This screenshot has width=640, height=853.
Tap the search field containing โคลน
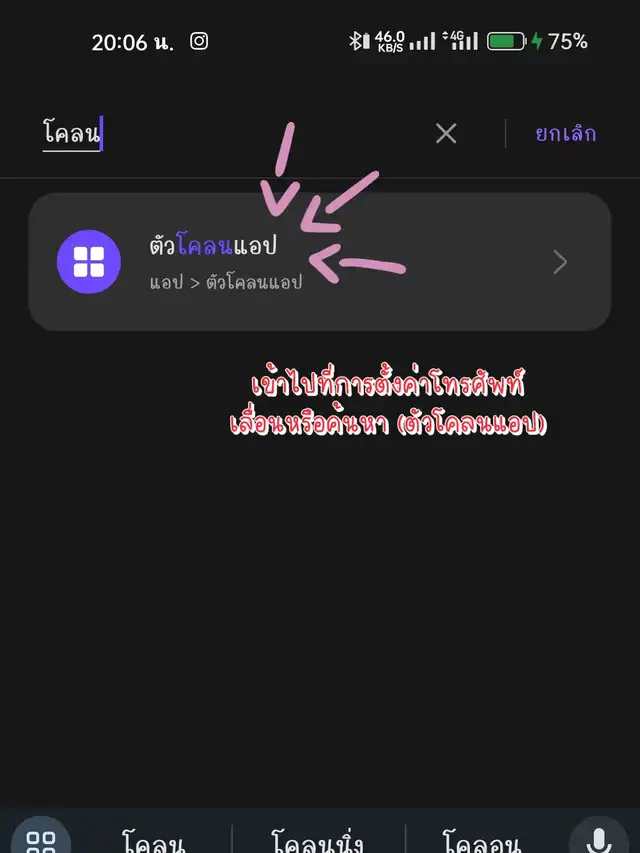coord(230,134)
